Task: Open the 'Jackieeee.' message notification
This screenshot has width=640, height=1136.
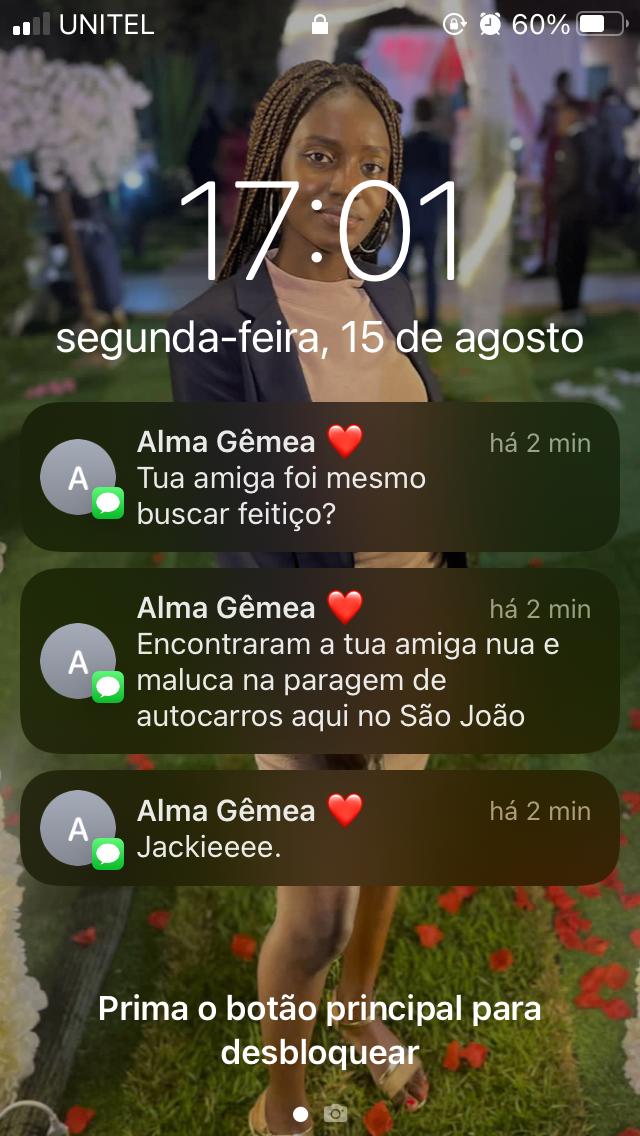Action: (320, 828)
